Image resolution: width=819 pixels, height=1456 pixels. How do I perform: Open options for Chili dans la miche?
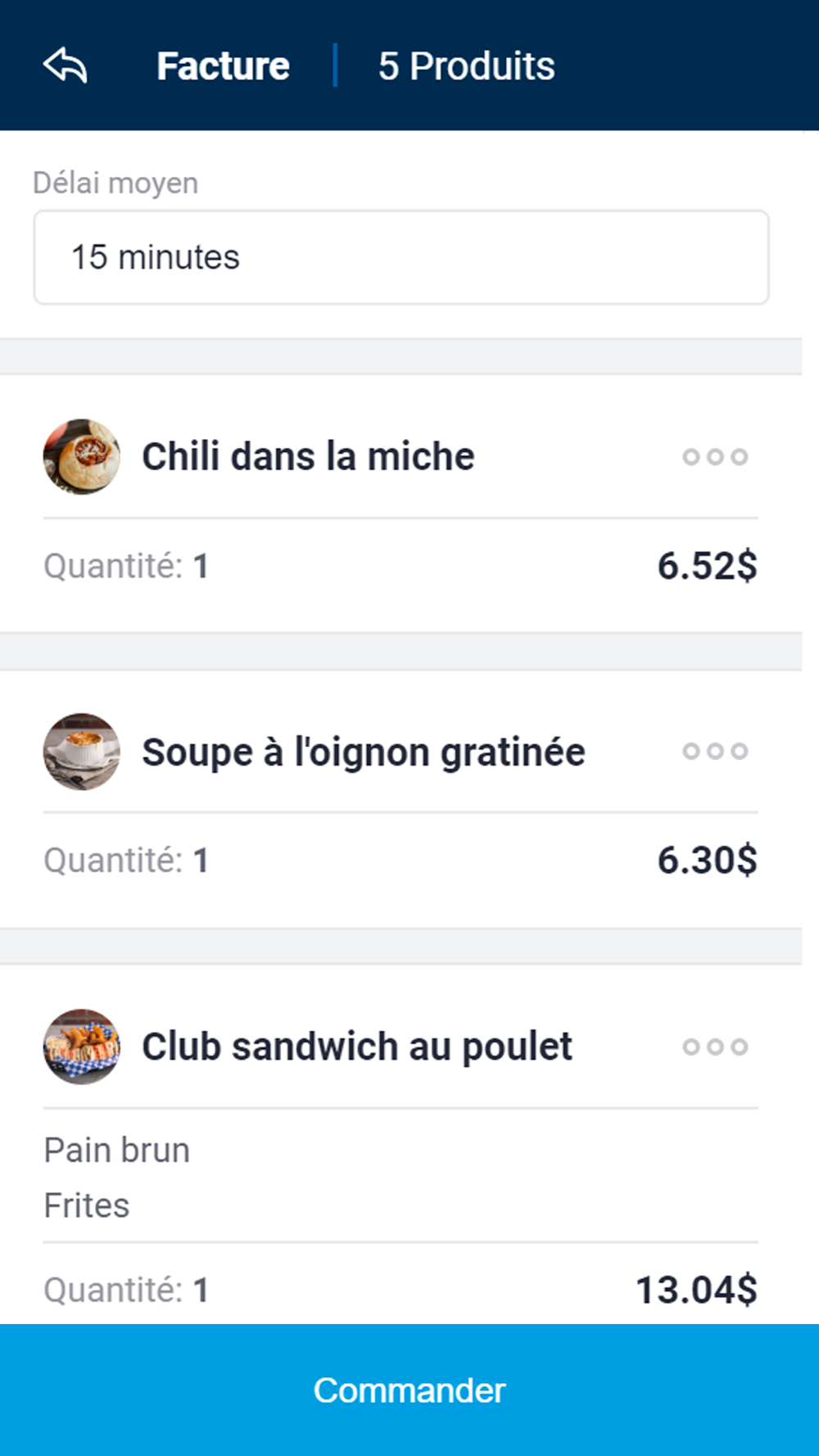coord(715,457)
